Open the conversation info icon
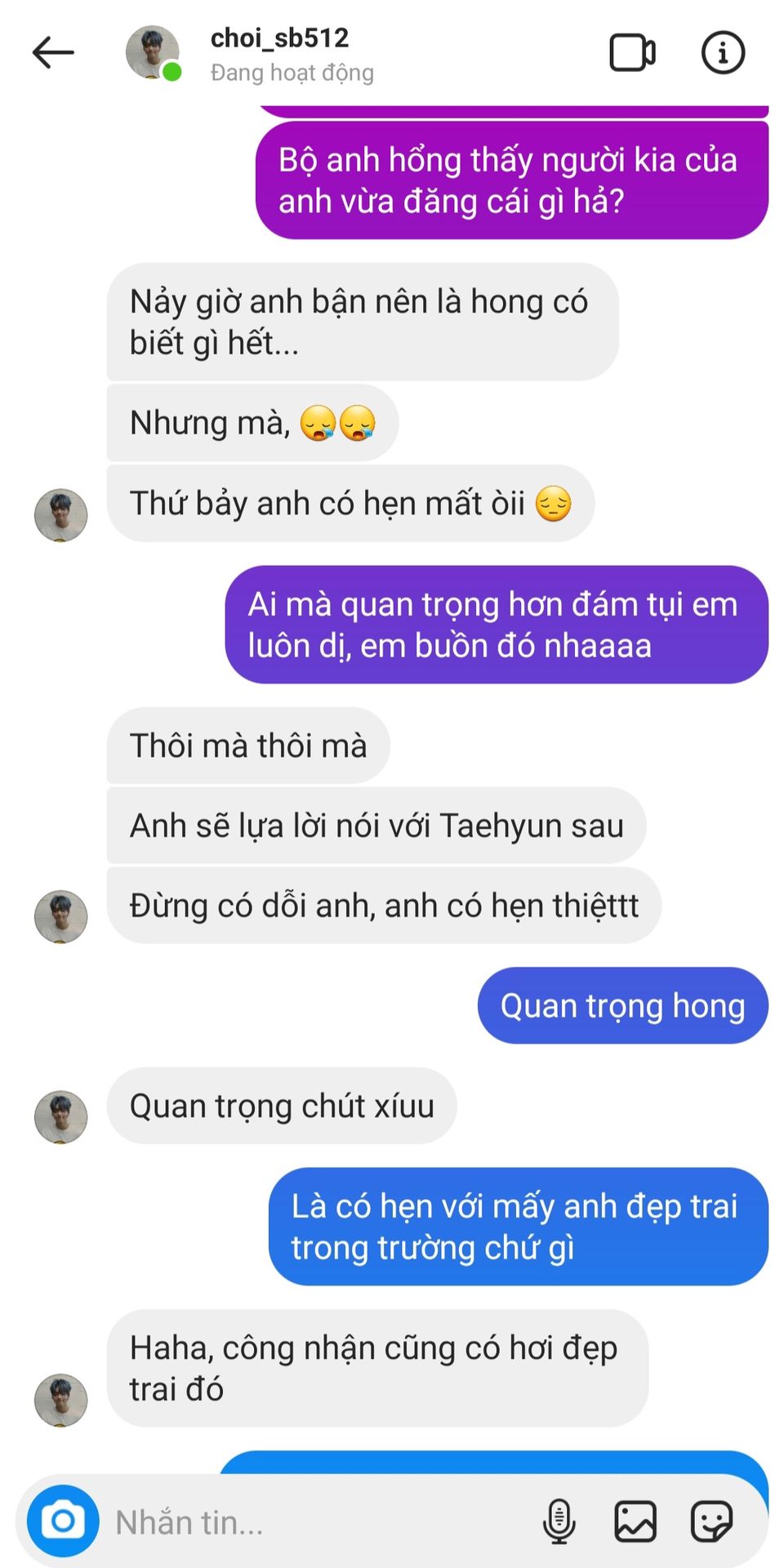The height and width of the screenshot is (1568, 784). 723,53
